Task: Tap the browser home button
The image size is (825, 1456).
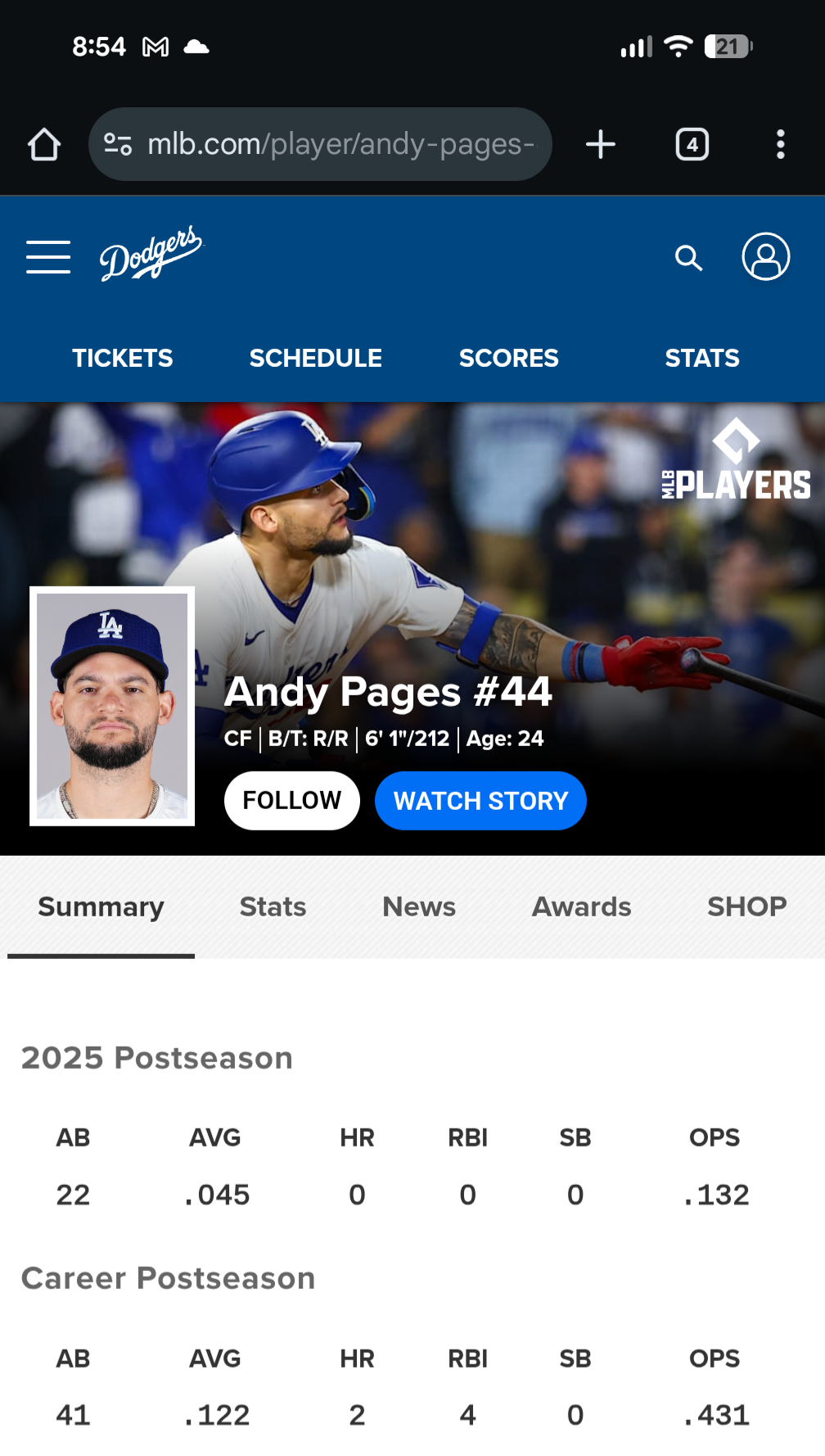Action: point(44,145)
